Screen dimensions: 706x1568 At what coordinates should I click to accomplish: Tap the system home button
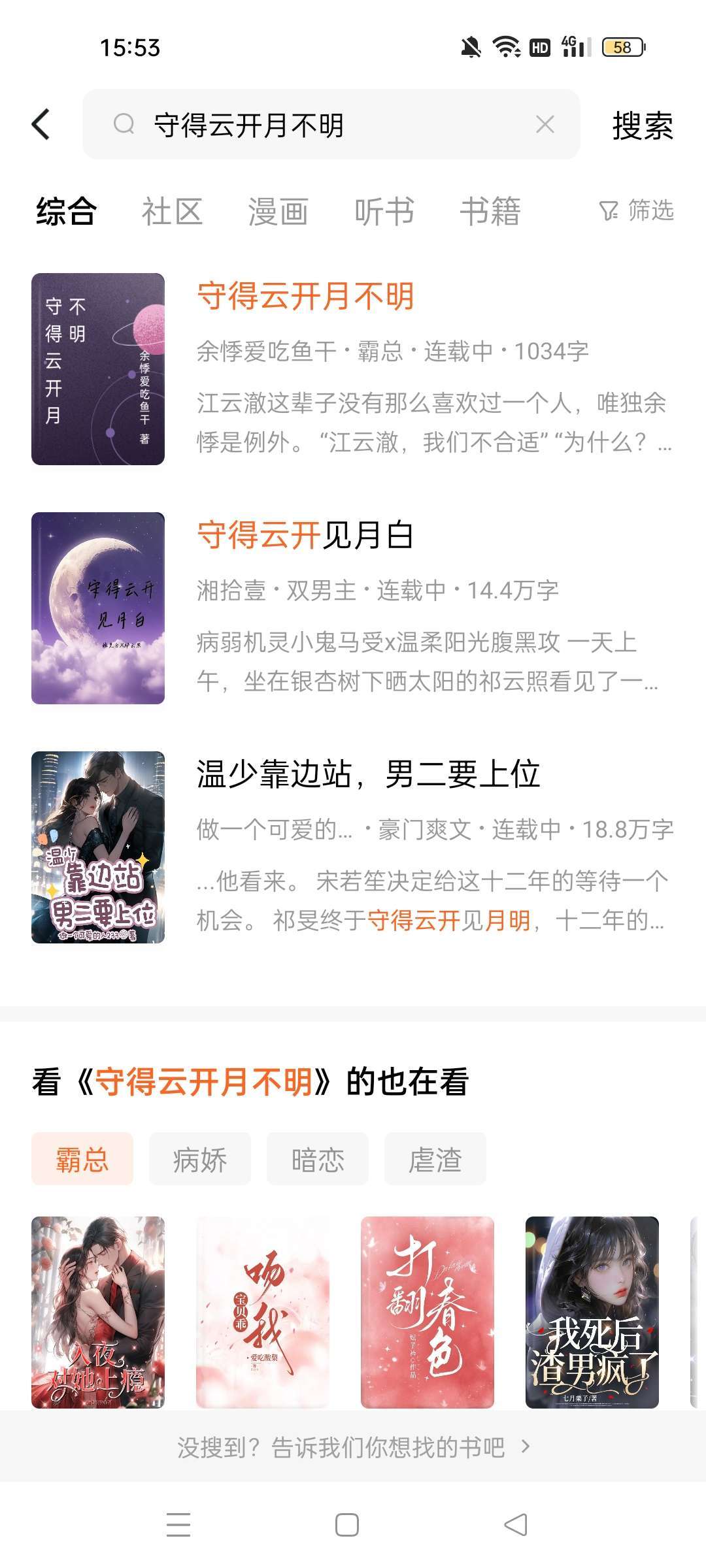coord(347,1525)
